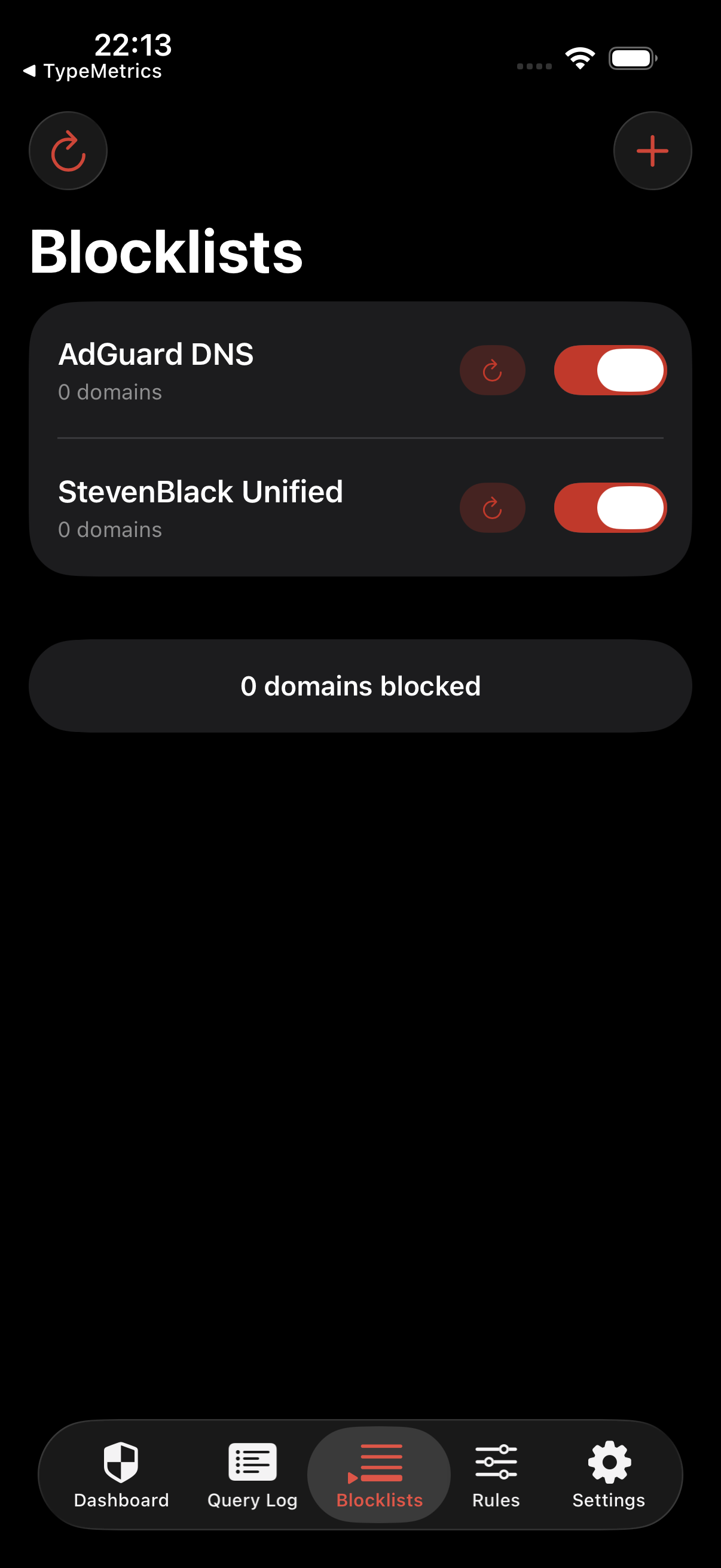This screenshot has height=1568, width=721.
Task: Tap the white knob of StevenBlack toggle
Action: [x=631, y=508]
